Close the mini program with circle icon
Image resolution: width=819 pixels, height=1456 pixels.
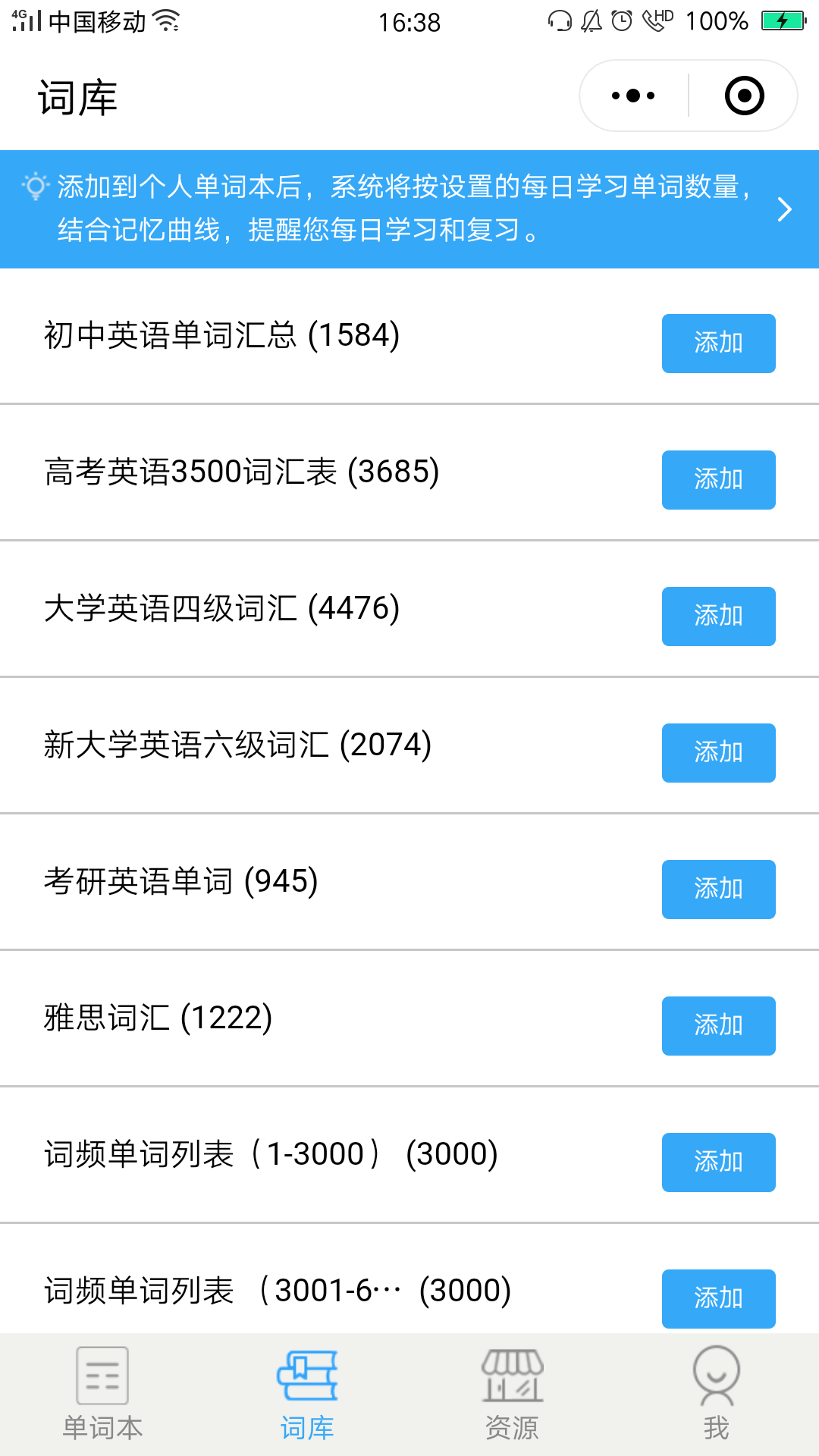click(x=744, y=96)
